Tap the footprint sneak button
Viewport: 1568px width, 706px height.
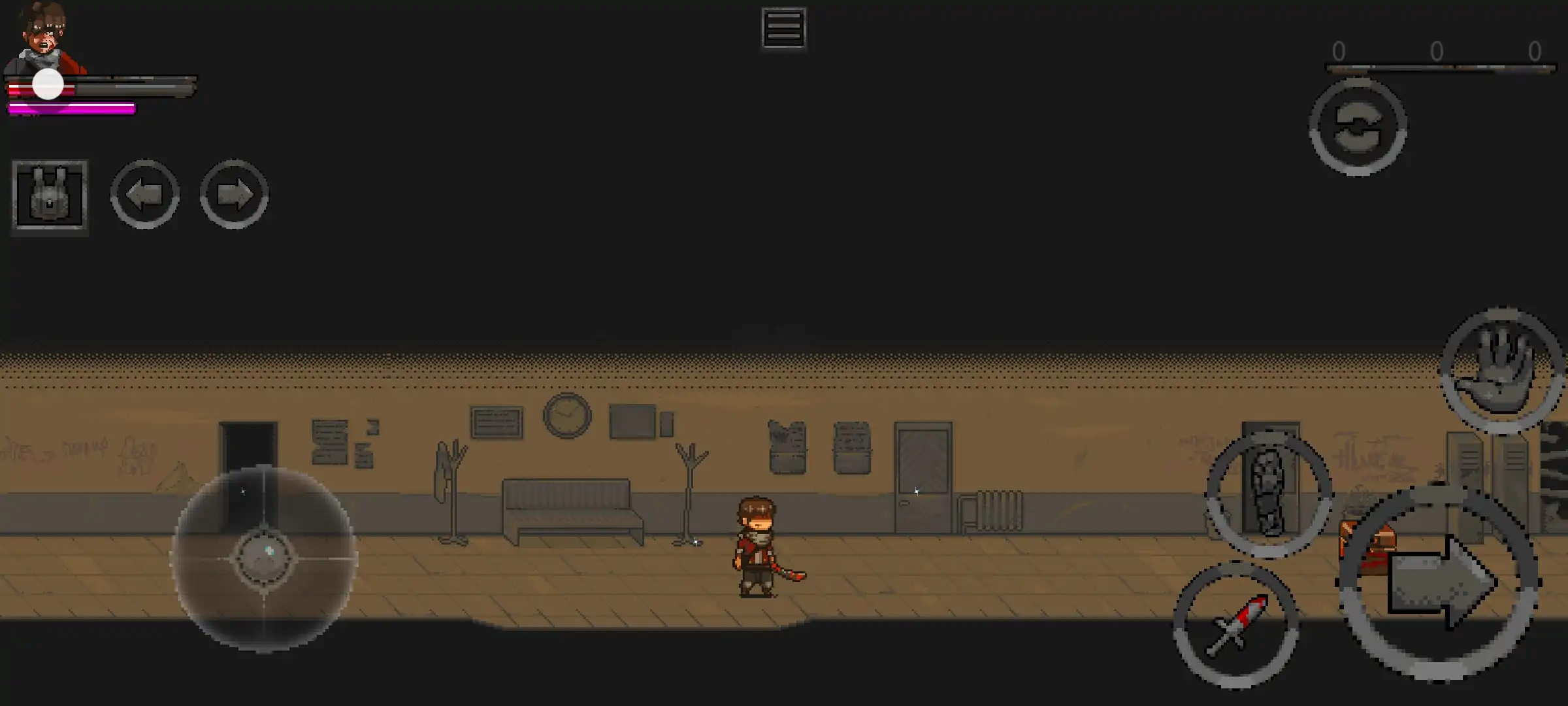(x=1268, y=494)
